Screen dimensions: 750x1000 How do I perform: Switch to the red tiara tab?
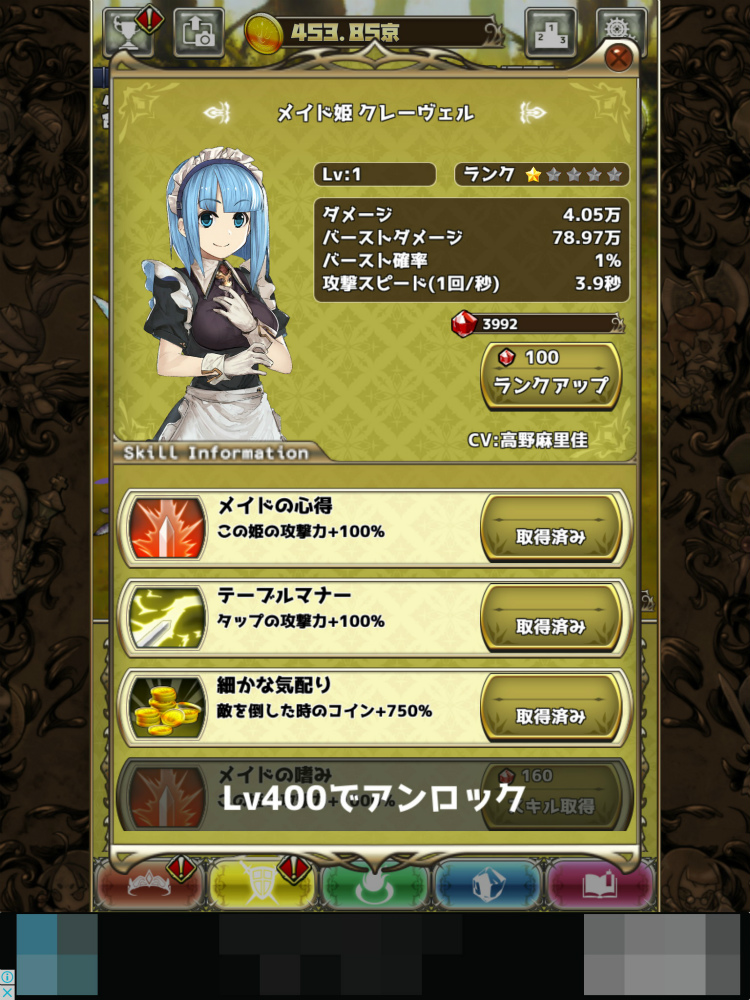(x=150, y=883)
